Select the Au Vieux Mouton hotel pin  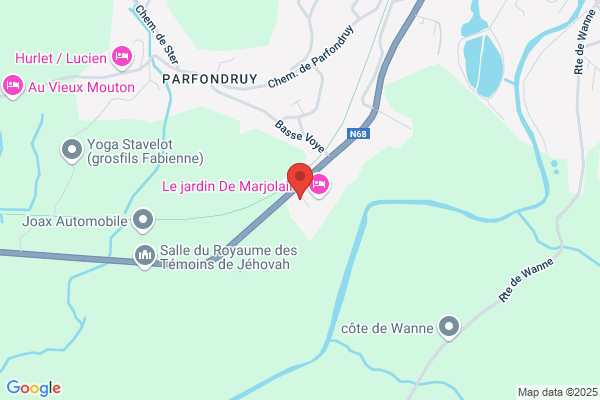[13, 87]
